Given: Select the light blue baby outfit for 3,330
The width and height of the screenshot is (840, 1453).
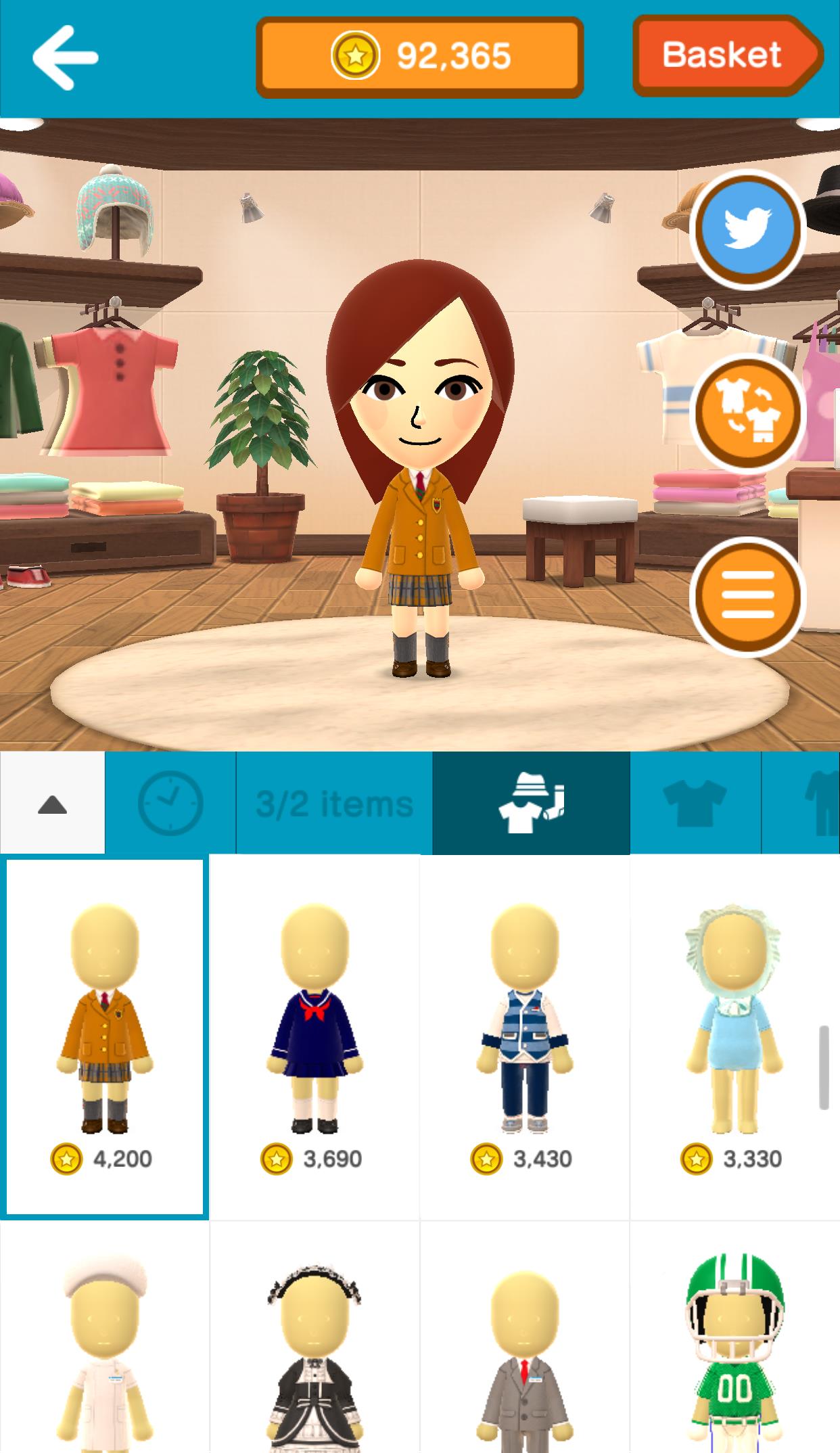Looking at the screenshot, I should (733, 1035).
